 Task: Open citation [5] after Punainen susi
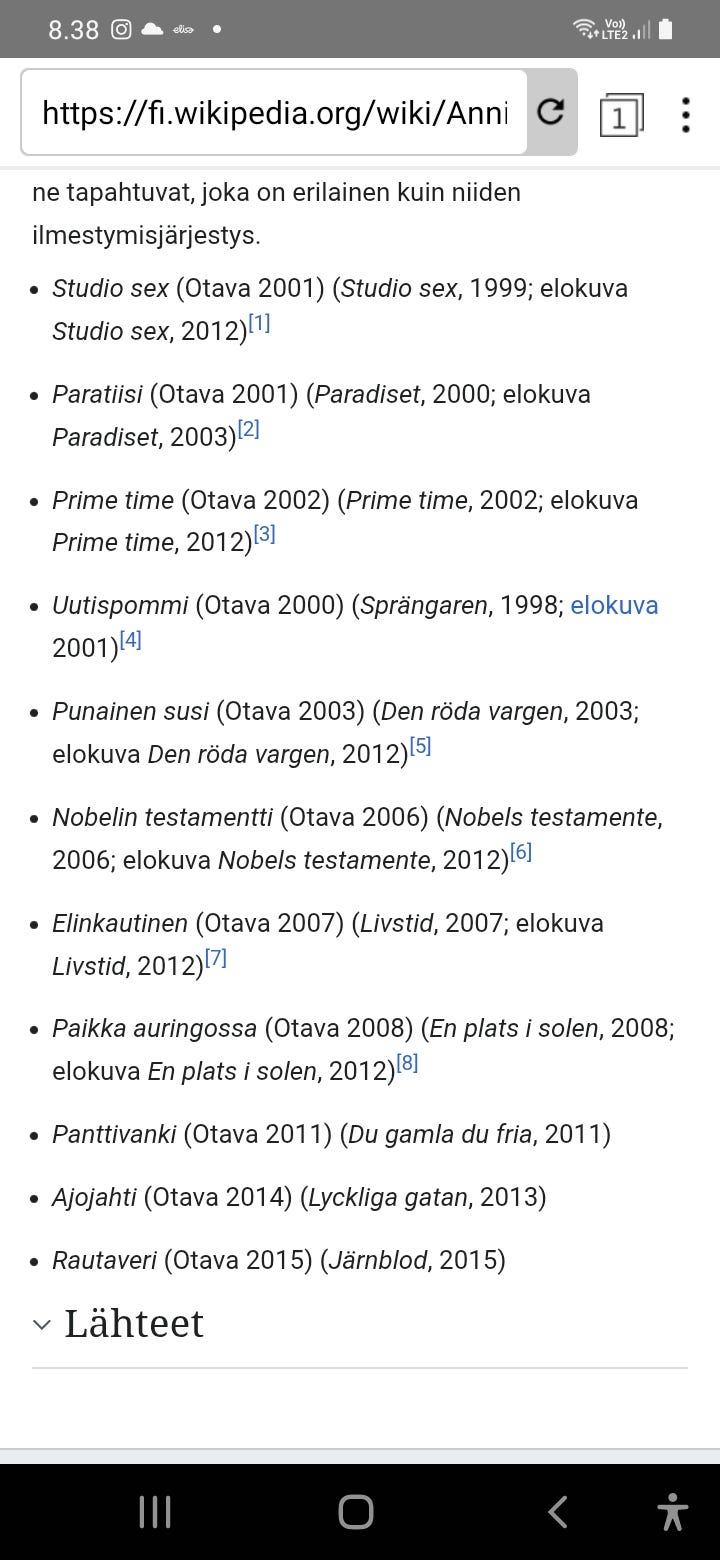(x=420, y=746)
